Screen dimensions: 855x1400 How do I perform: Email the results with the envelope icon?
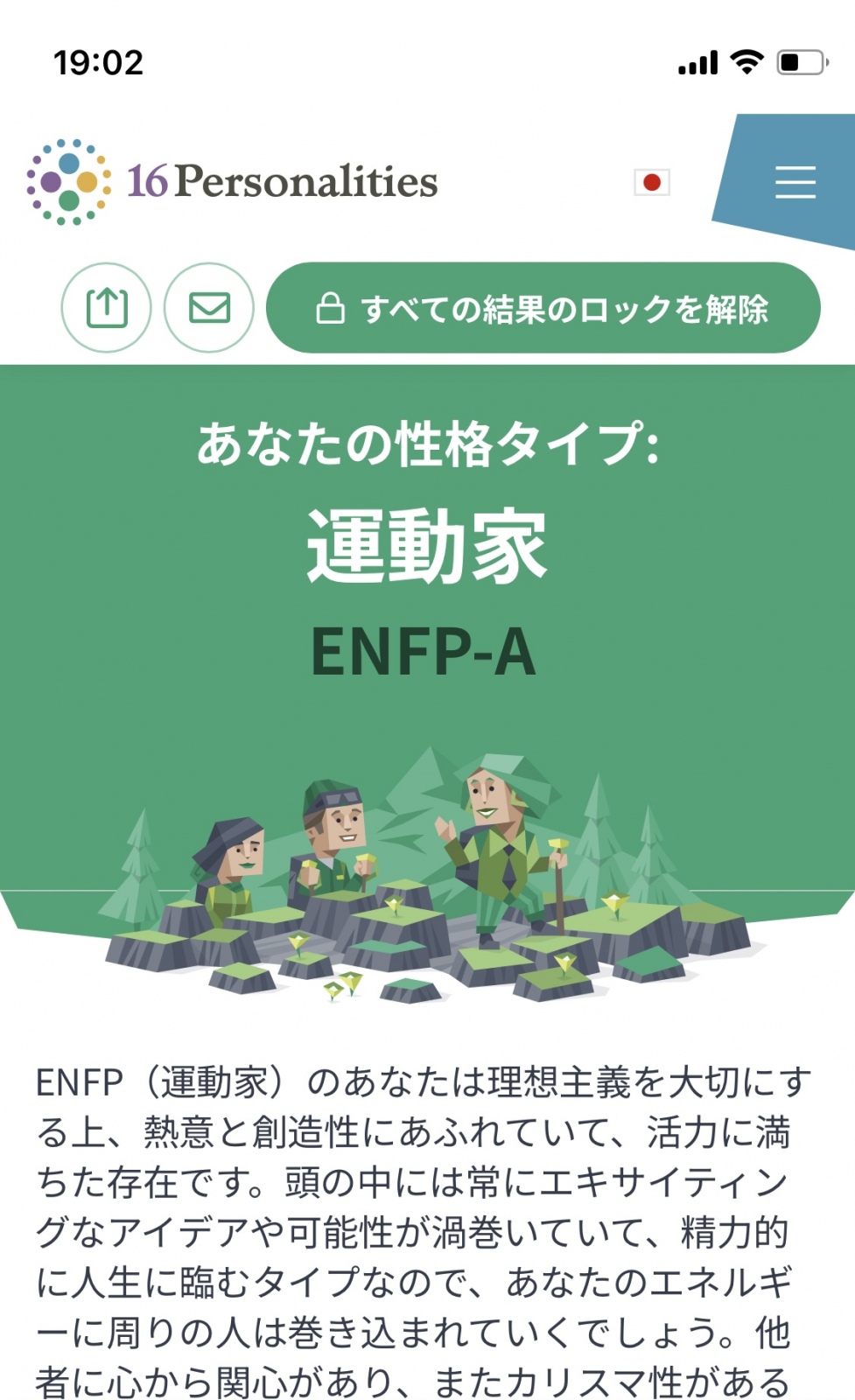point(209,308)
